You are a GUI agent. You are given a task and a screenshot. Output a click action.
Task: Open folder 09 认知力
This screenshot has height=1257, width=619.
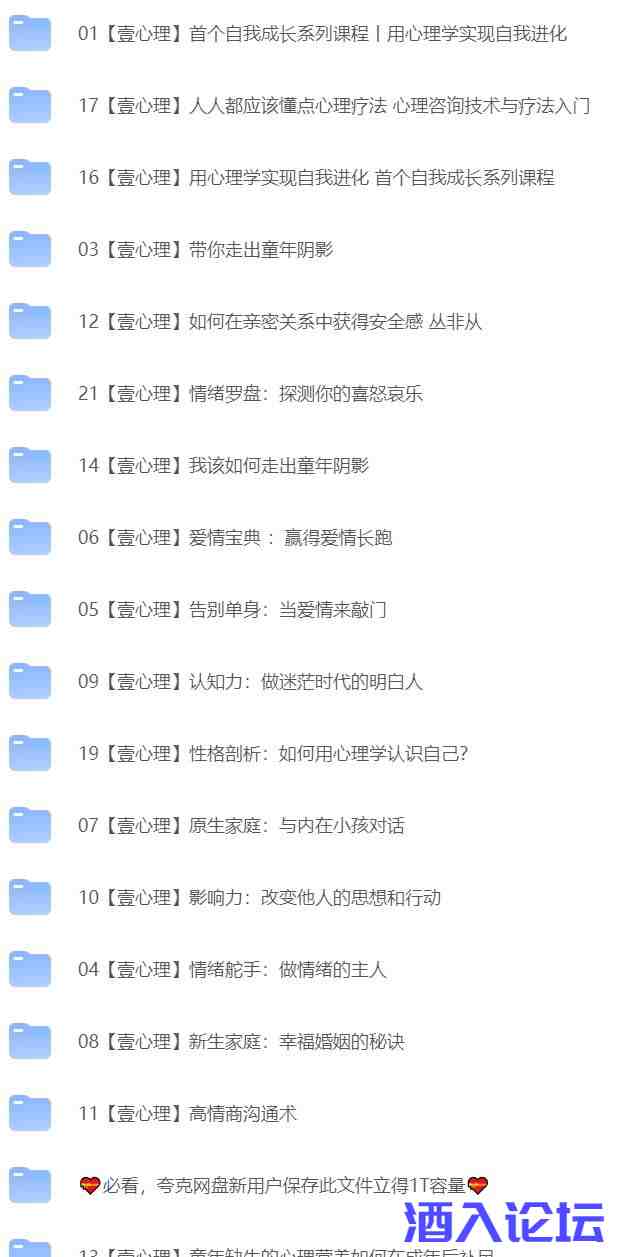click(x=250, y=682)
